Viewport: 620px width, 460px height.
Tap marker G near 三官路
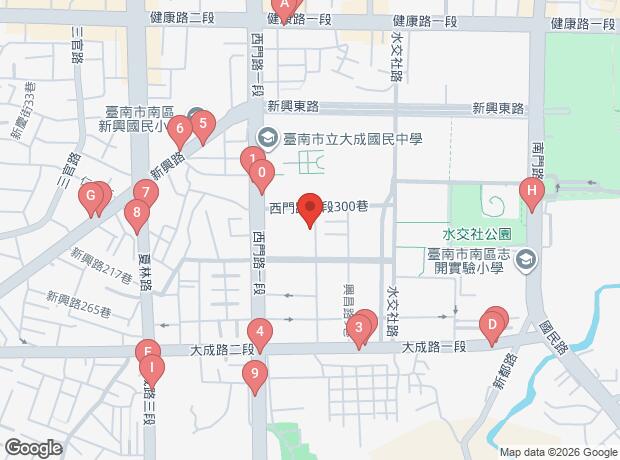pos(91,197)
